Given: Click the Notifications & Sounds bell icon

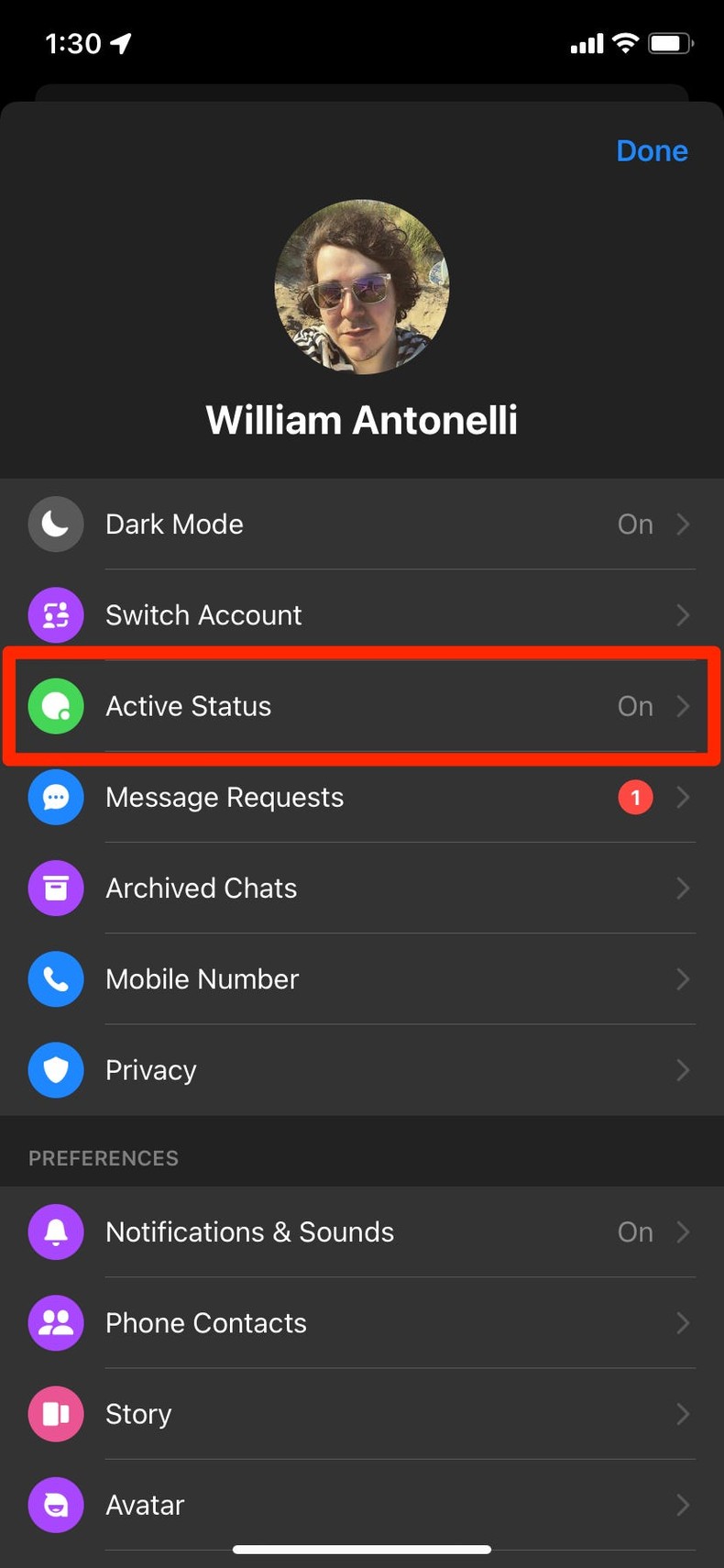Looking at the screenshot, I should pyautogui.click(x=56, y=1231).
